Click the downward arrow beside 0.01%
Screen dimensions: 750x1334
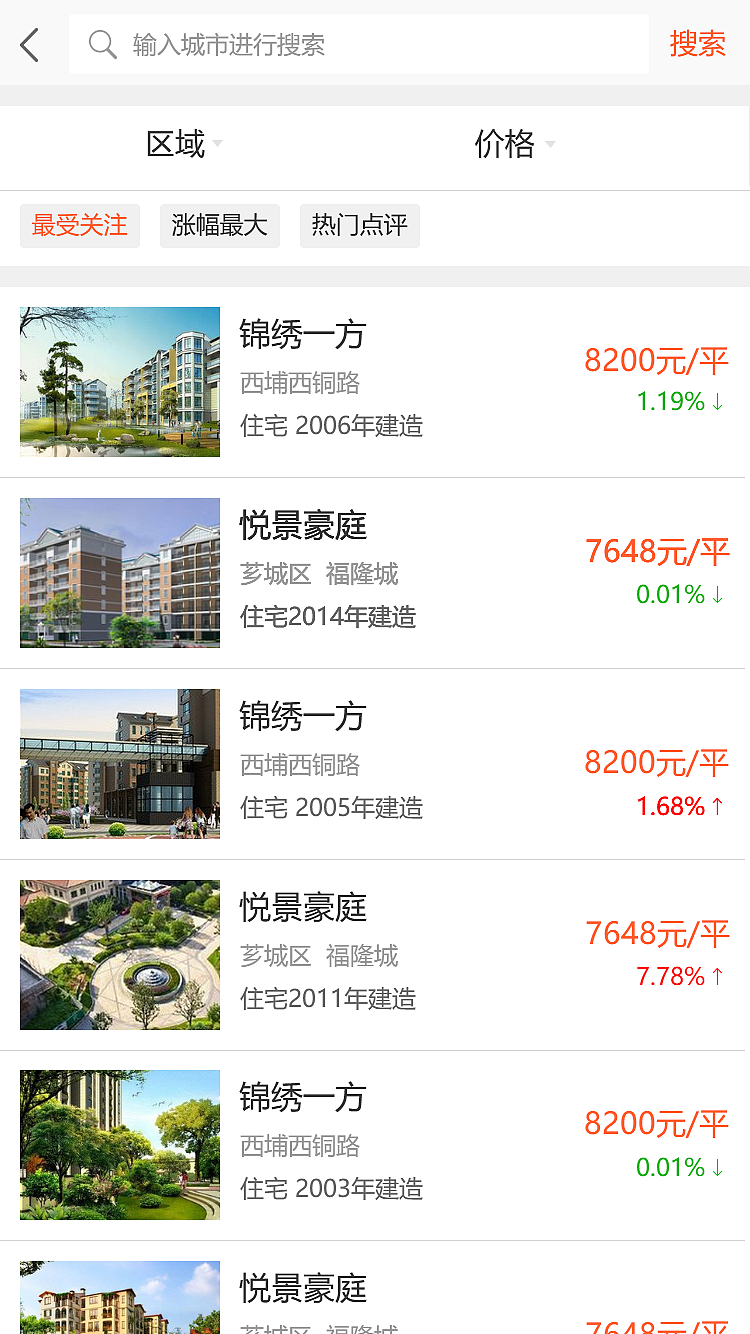716,594
